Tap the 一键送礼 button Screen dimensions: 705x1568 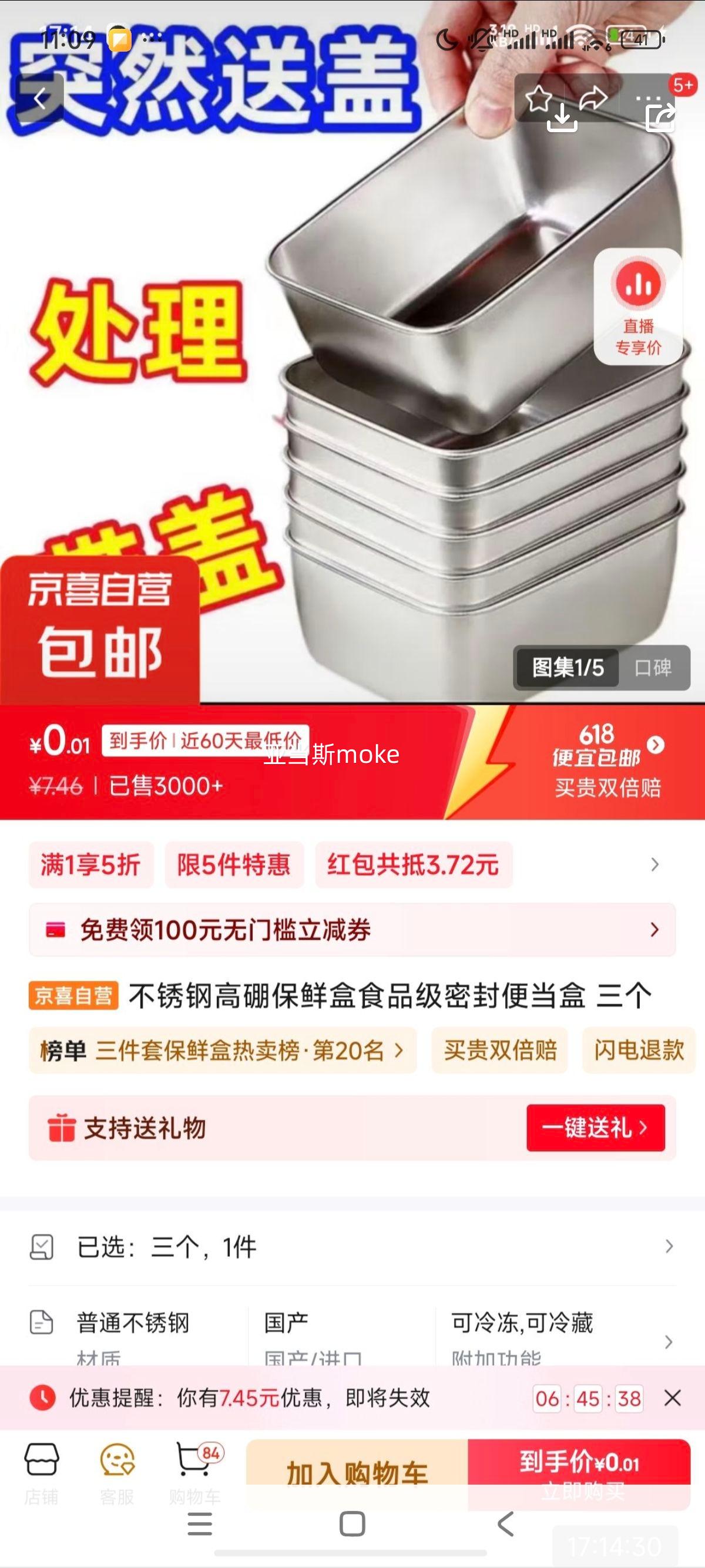pos(595,1128)
